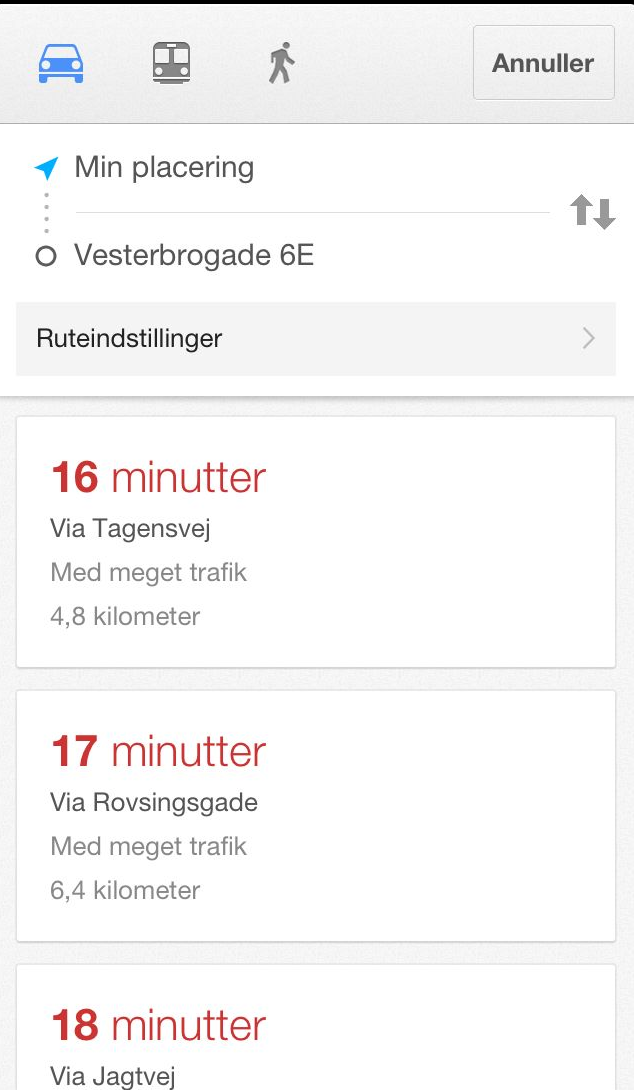Choose the 16-minute route via Tagensvej
Image resolution: width=634 pixels, height=1090 pixels.
(315, 541)
